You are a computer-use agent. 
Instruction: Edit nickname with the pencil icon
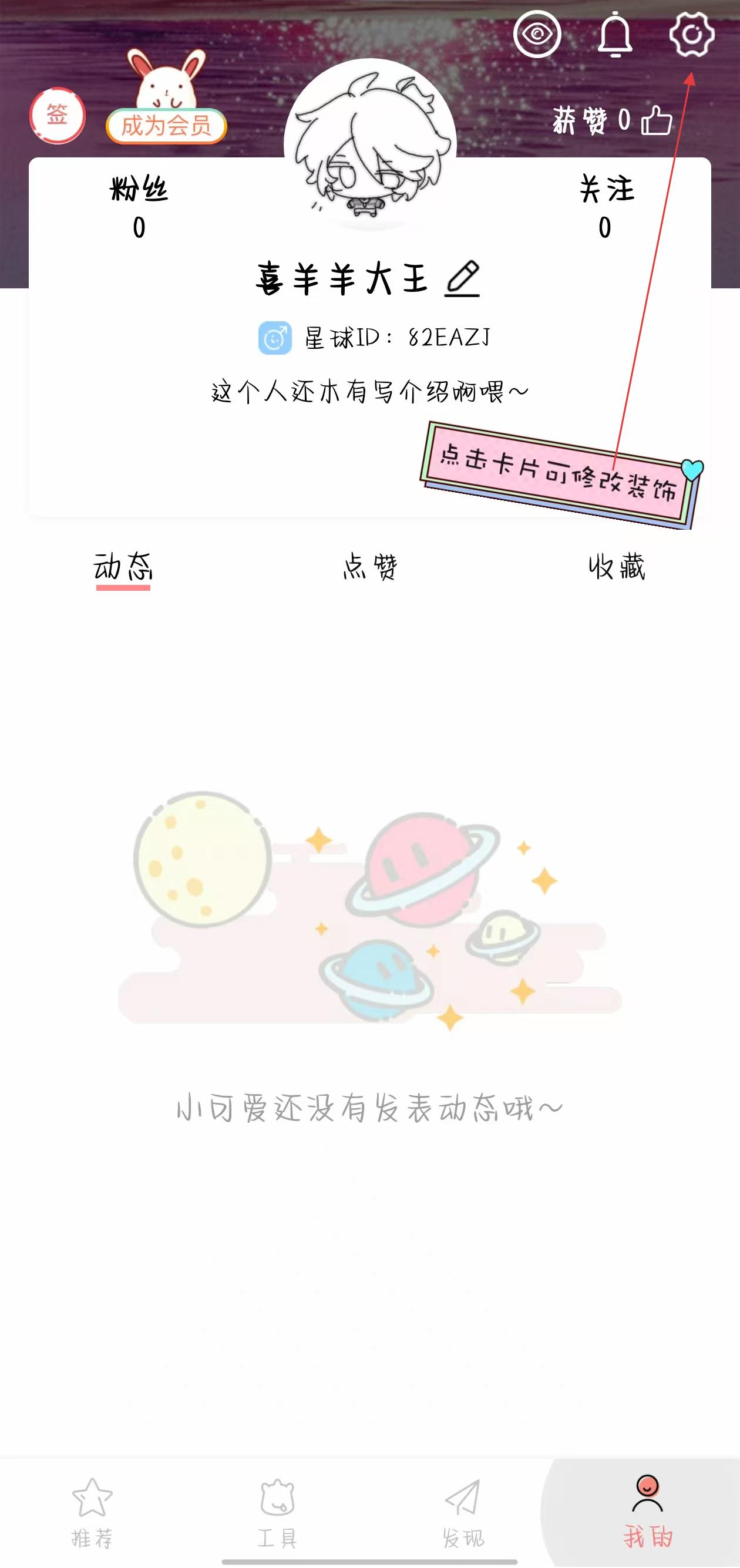[x=462, y=279]
